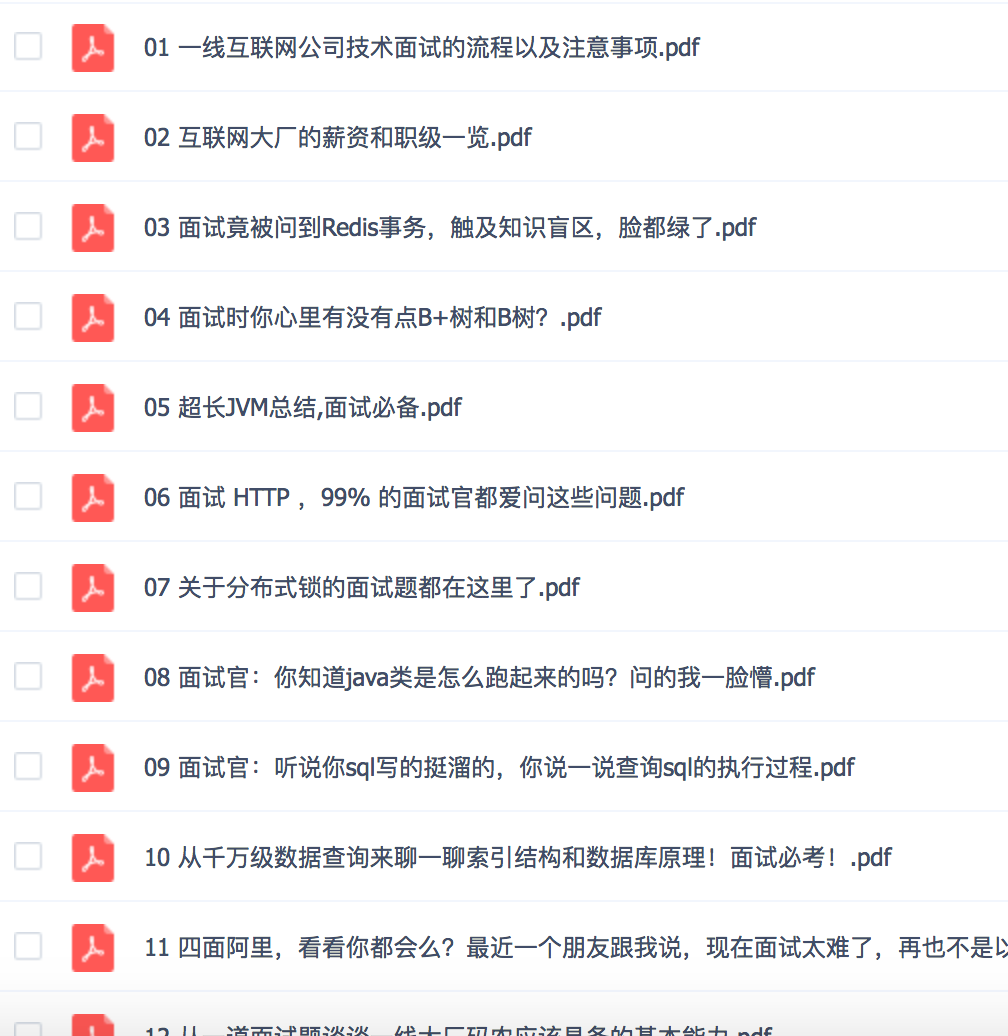Select checkbox next to 08 java类是怎么跑起来的 PDF
Screen dimensions: 1008x1036
pyautogui.click(x=28, y=677)
